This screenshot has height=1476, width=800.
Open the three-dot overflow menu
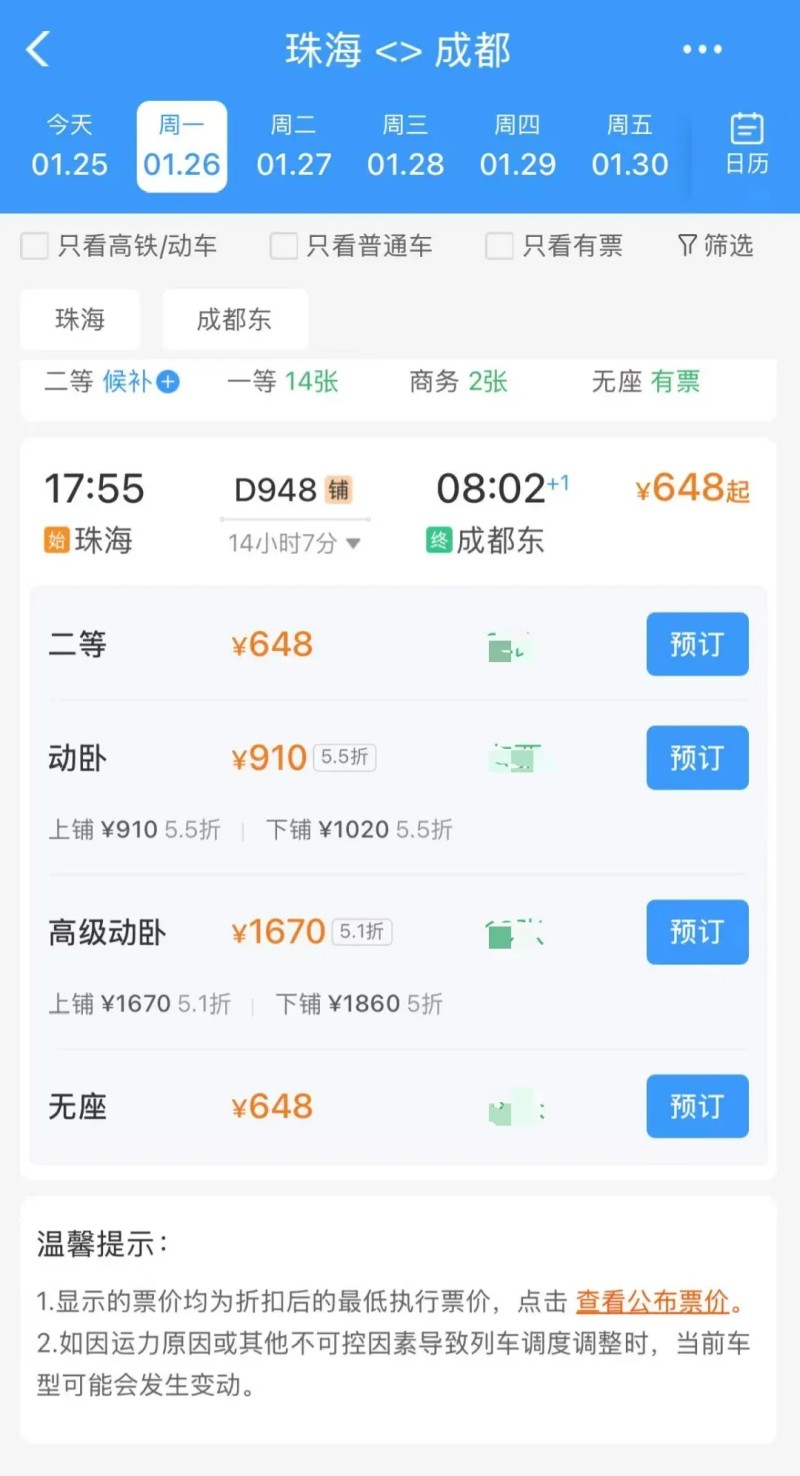point(702,50)
